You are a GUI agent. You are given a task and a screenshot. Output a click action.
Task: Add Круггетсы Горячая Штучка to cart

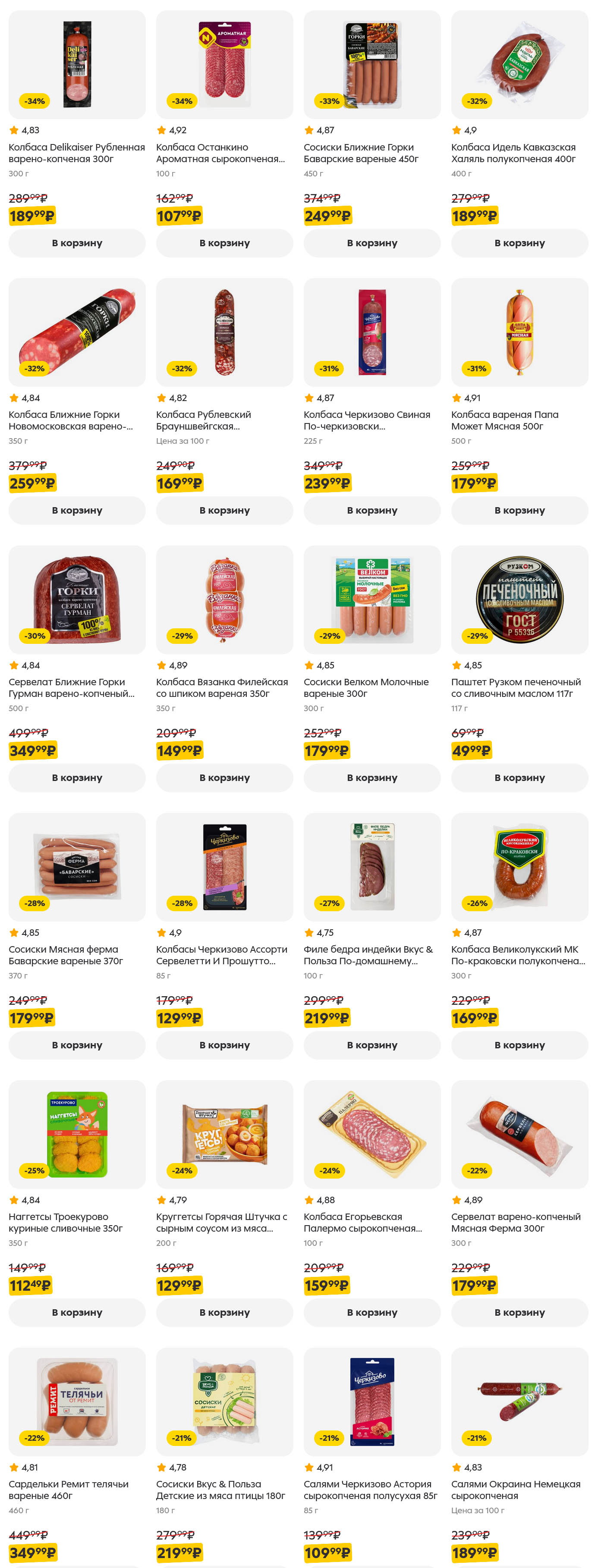tap(224, 1312)
